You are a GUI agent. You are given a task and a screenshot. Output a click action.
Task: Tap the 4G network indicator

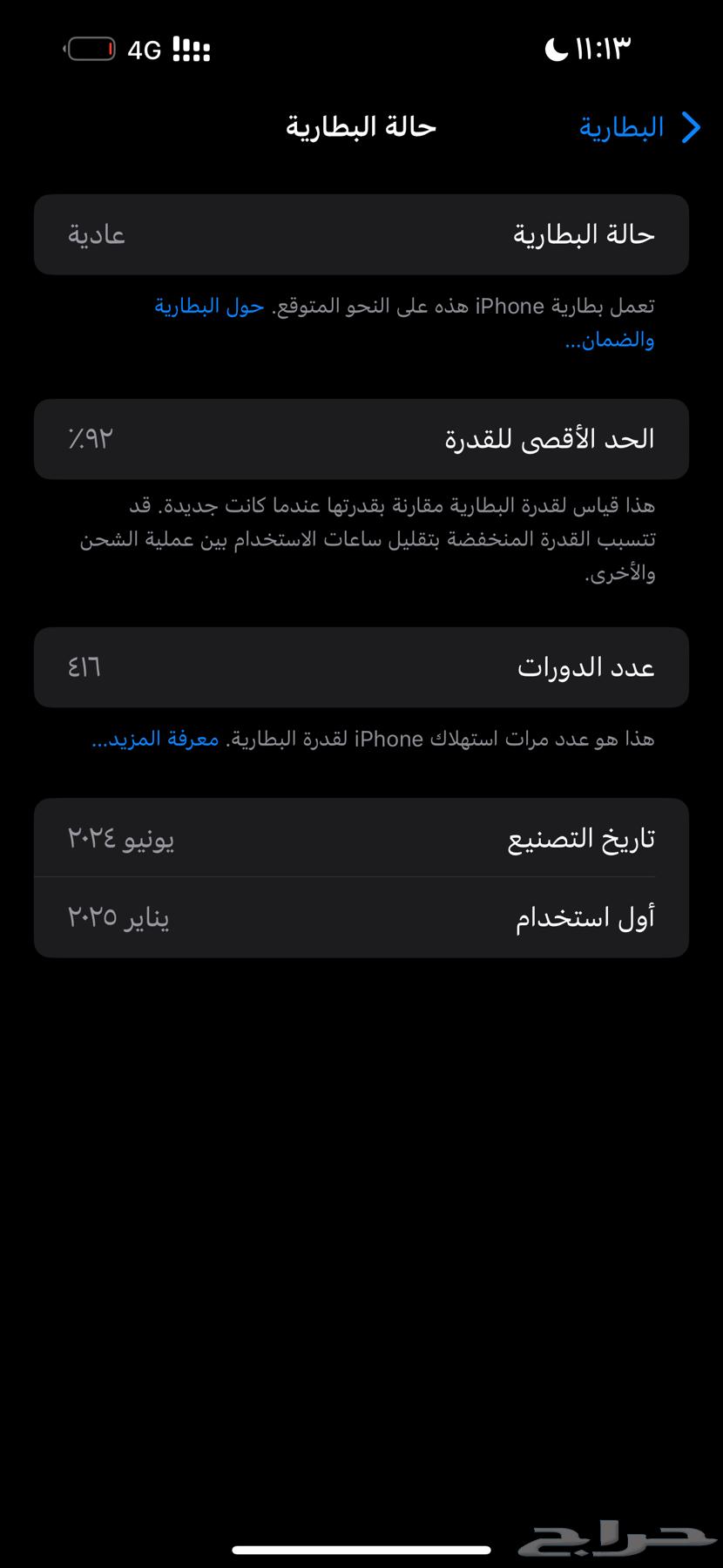pos(146,50)
